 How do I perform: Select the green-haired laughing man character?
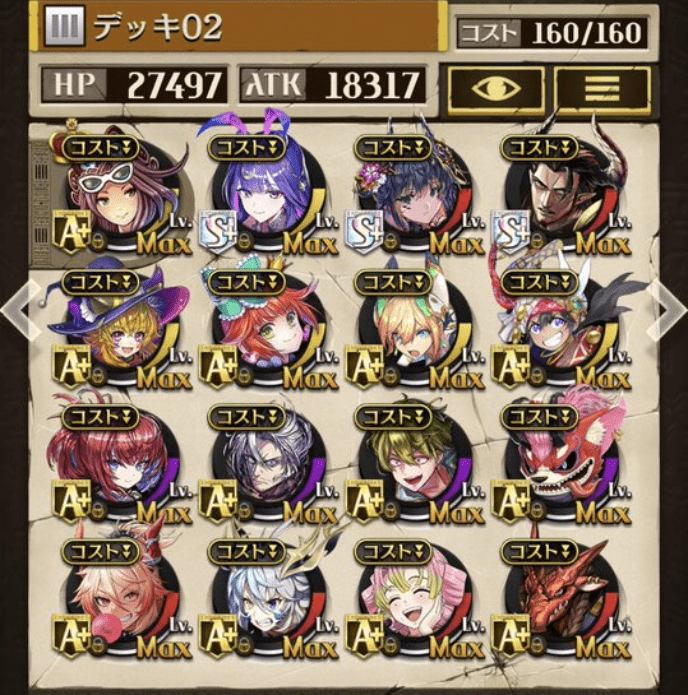point(412,462)
